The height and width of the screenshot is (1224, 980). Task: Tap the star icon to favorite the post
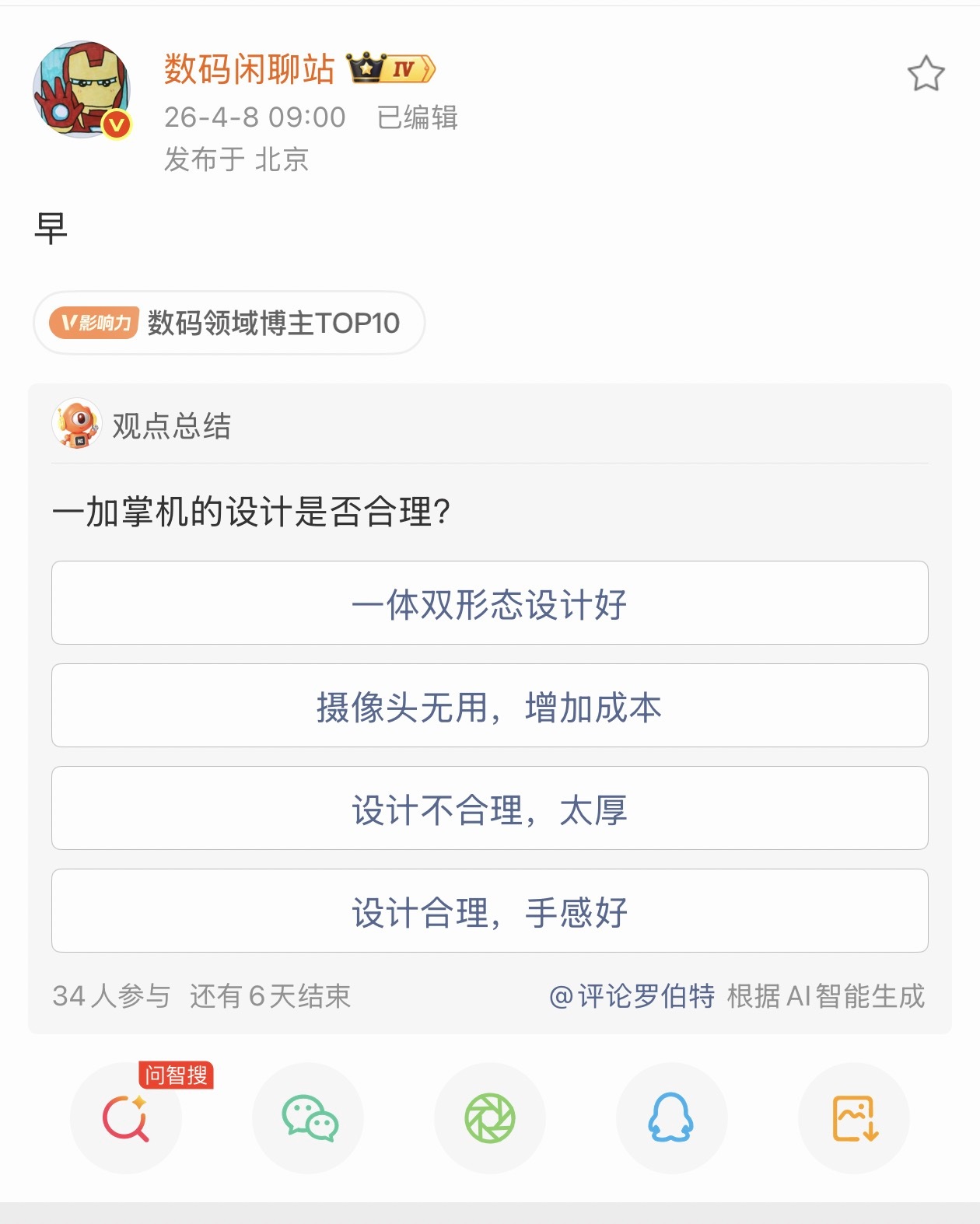point(928,74)
